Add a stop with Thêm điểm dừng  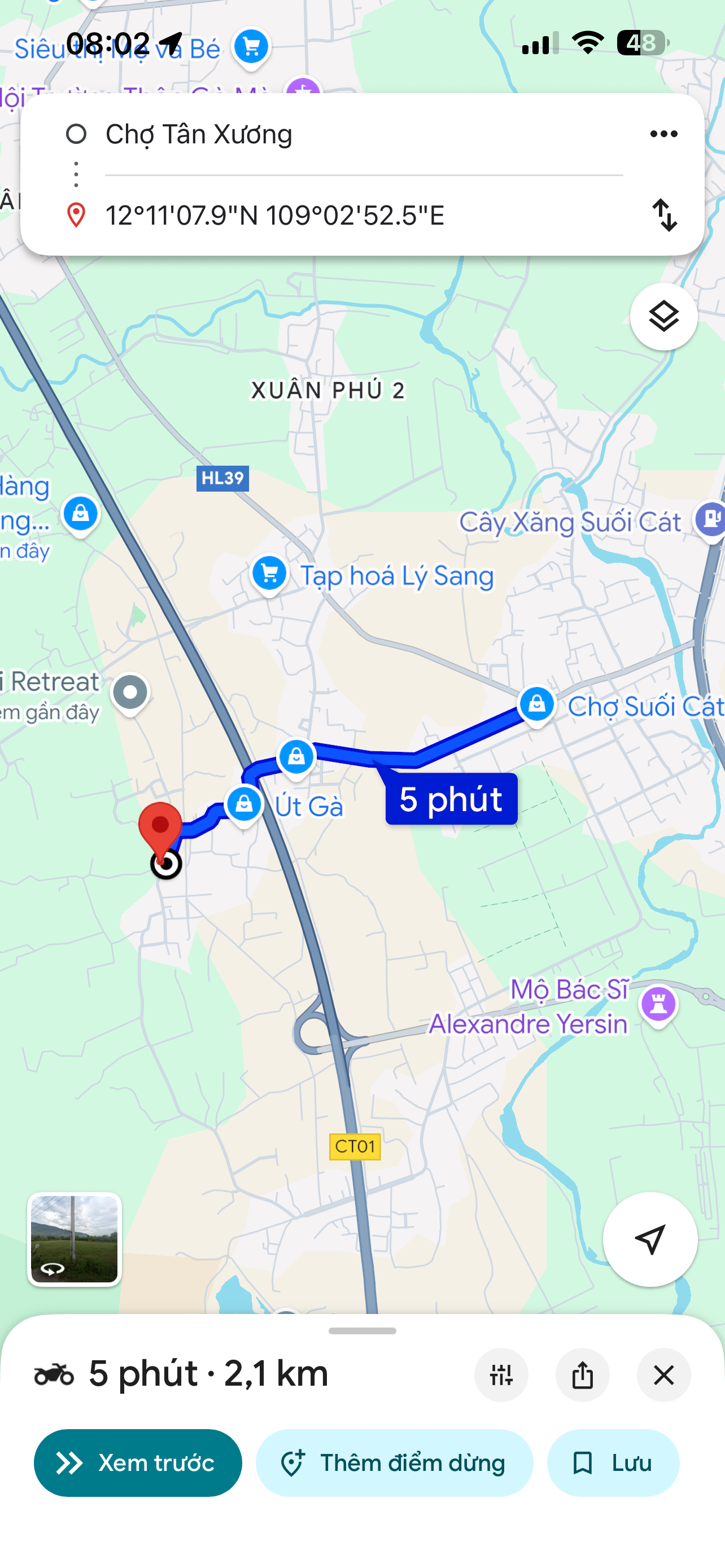[x=394, y=1462]
